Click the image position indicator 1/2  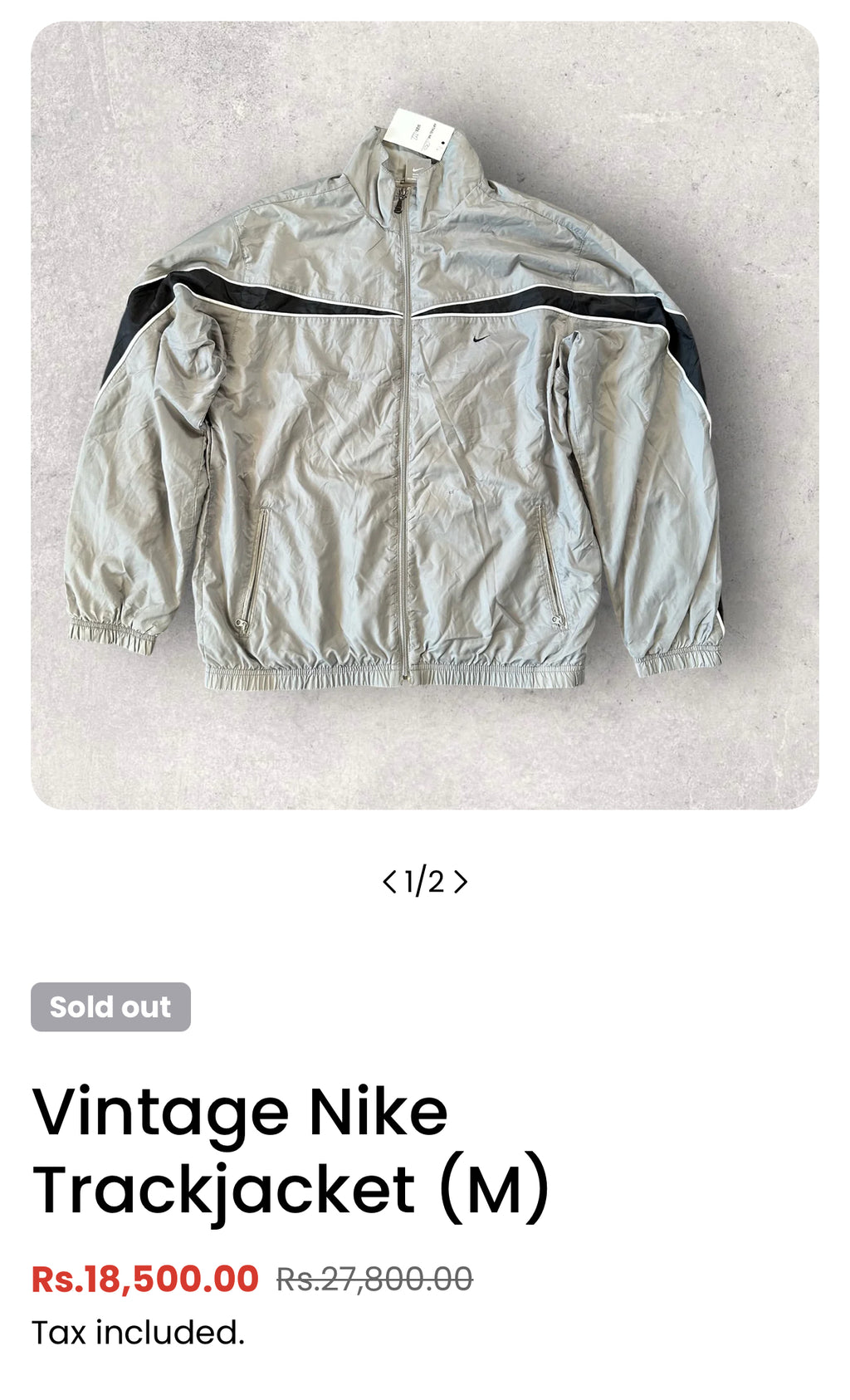pos(426,880)
